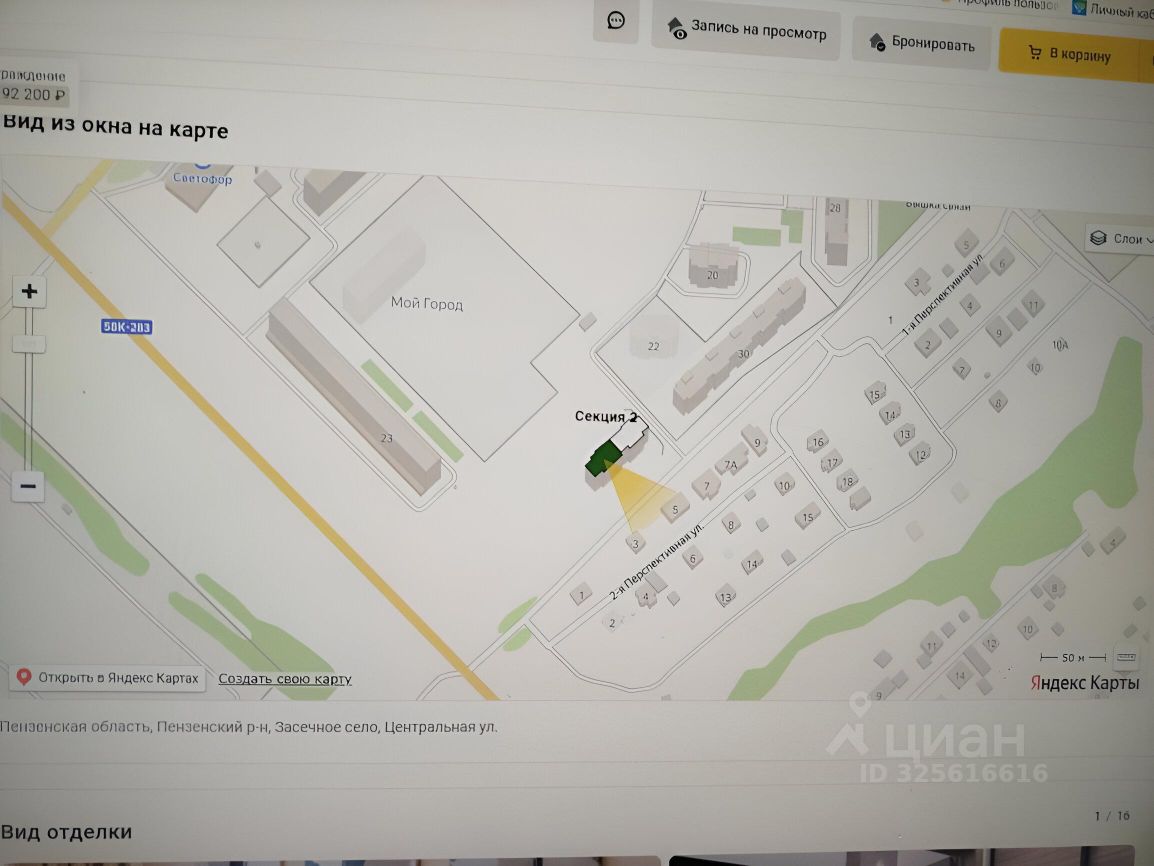Tap Запись на просмотр button
This screenshot has height=866, width=1154.
pyautogui.click(x=746, y=31)
